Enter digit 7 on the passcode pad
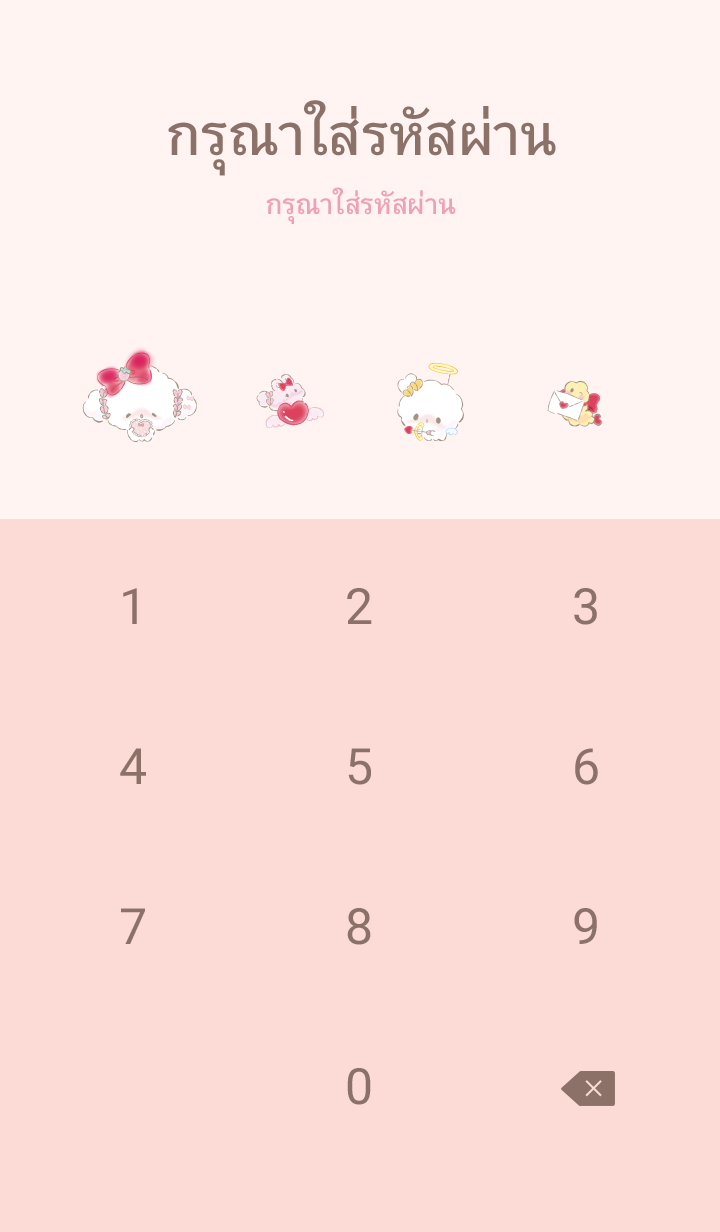720x1232 pixels. [132, 927]
